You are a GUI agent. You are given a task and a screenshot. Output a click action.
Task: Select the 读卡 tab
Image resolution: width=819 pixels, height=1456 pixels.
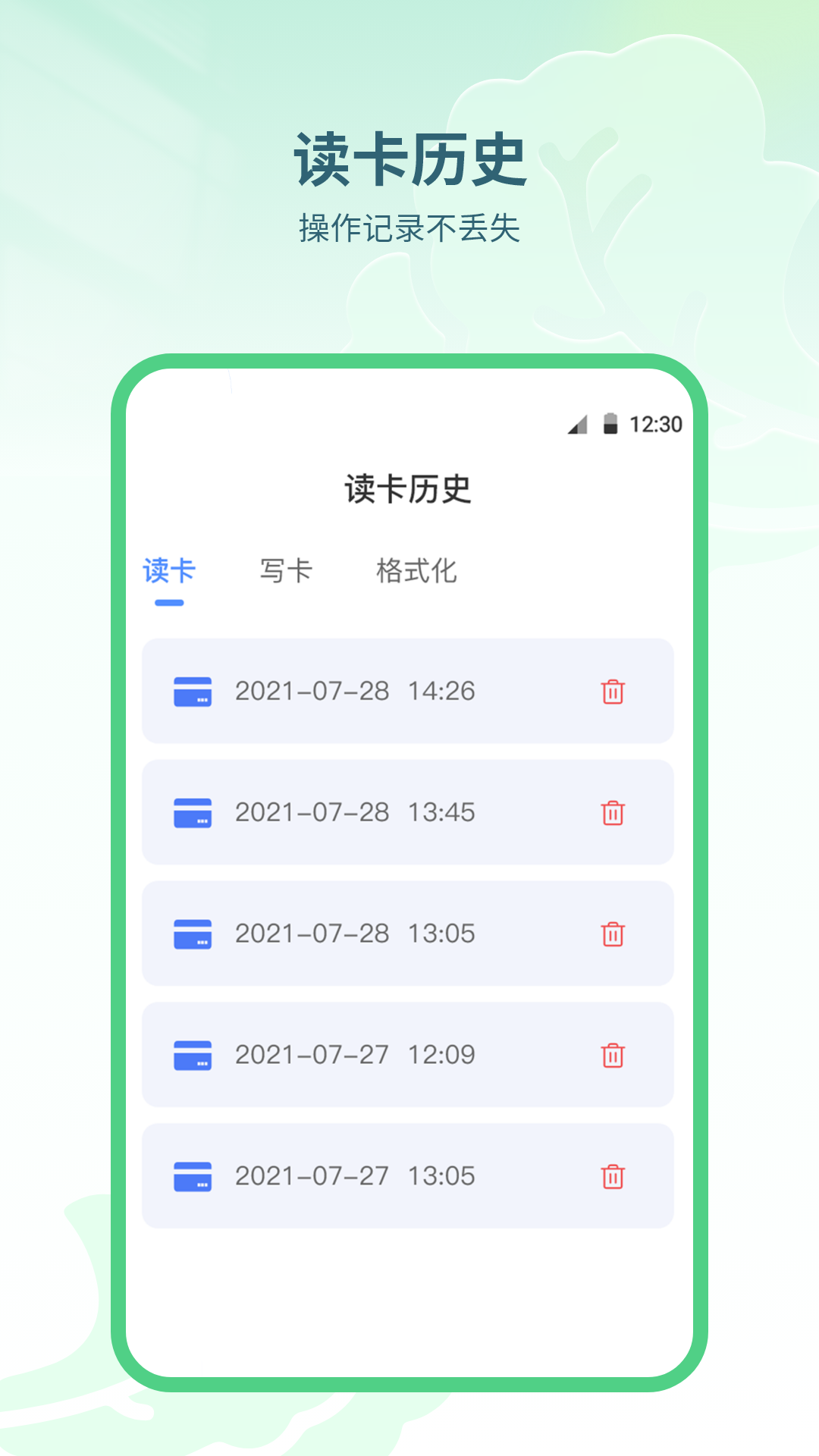click(170, 573)
